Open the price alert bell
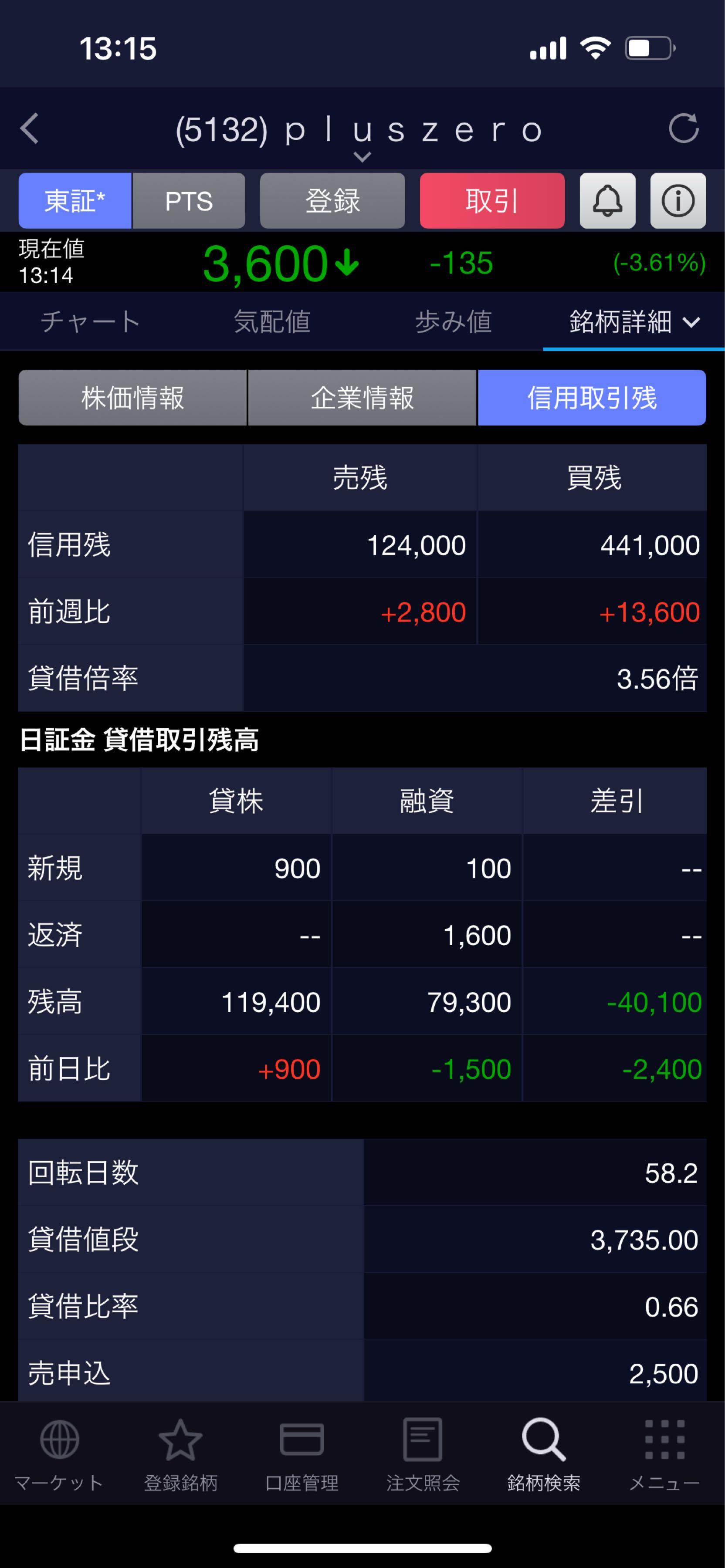The height and width of the screenshot is (1568, 725). point(607,201)
